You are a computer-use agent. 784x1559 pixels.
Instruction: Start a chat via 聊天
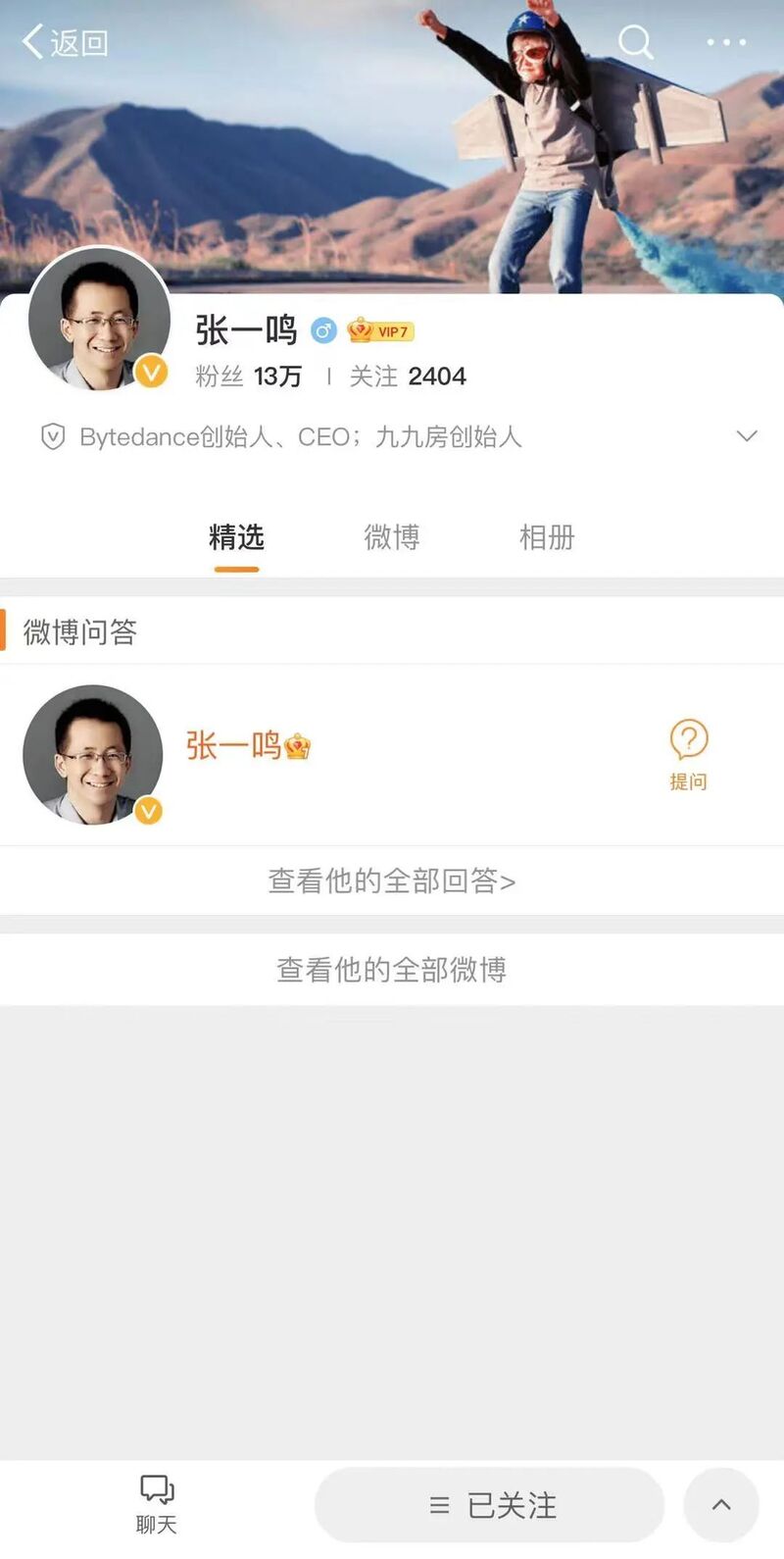[156, 1504]
